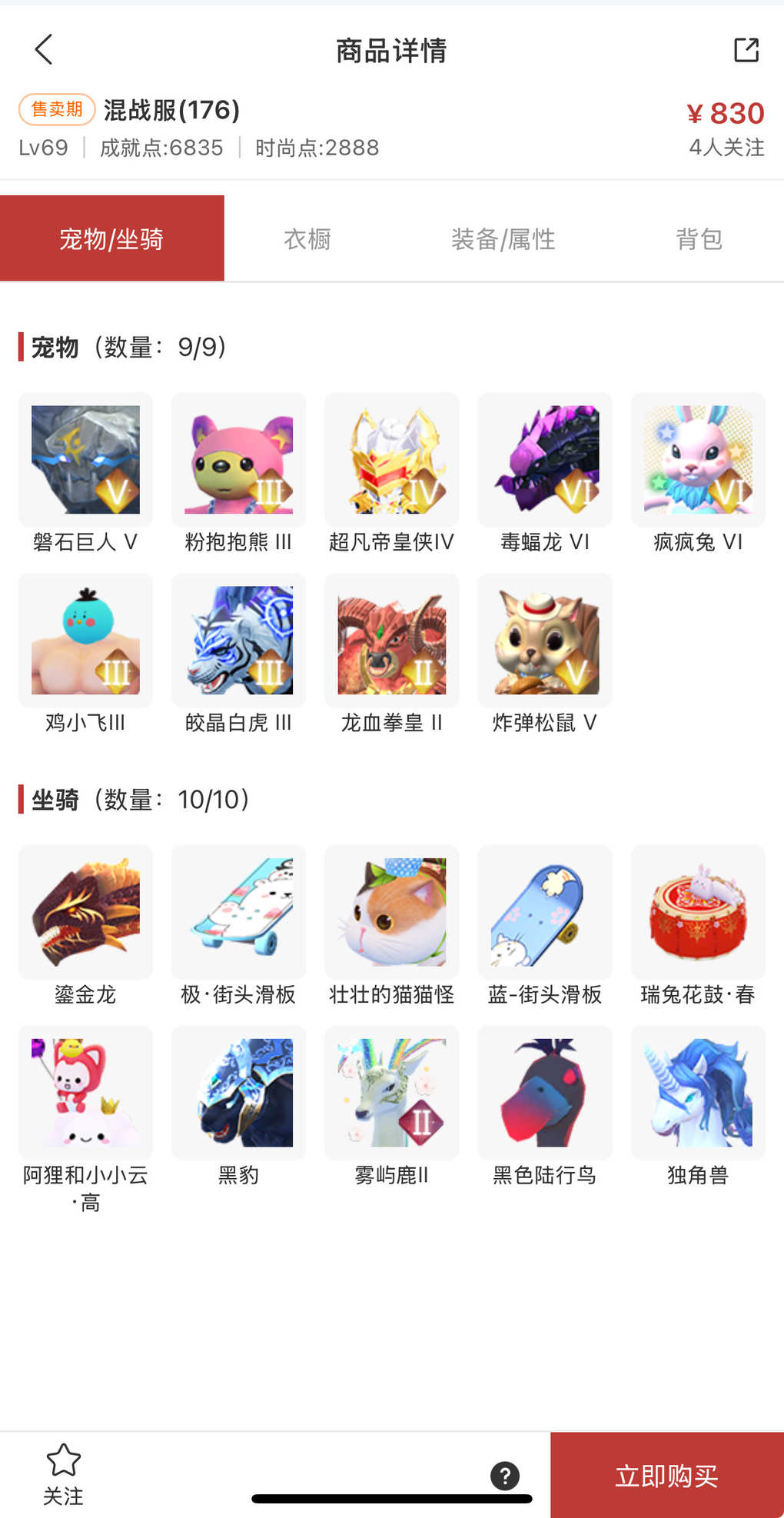The width and height of the screenshot is (784, 1518).
Task: Select the 宠物/坐骑 tab
Action: click(x=112, y=239)
